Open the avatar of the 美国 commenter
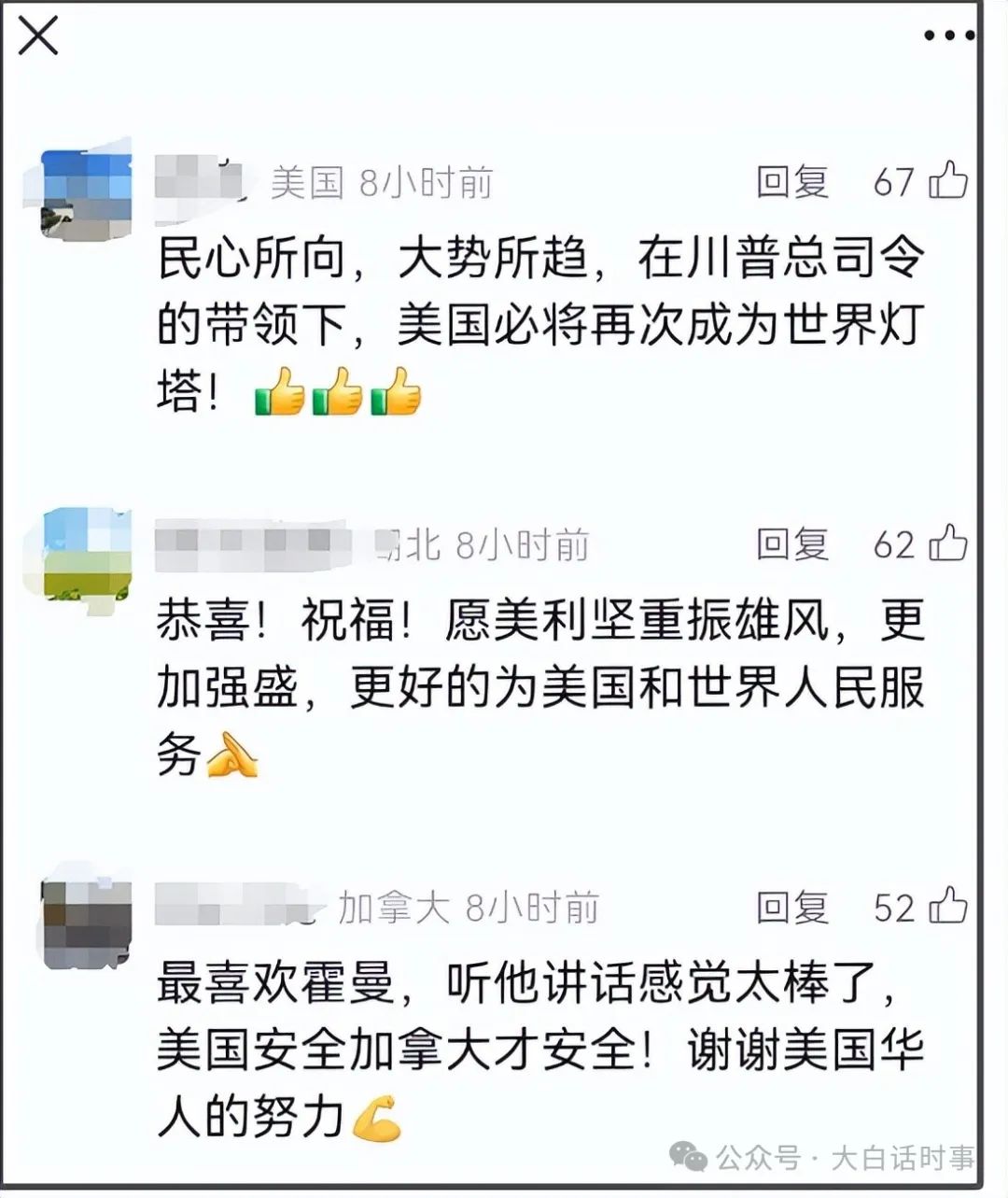Screen dimensions: 1008x1198 tap(88, 192)
